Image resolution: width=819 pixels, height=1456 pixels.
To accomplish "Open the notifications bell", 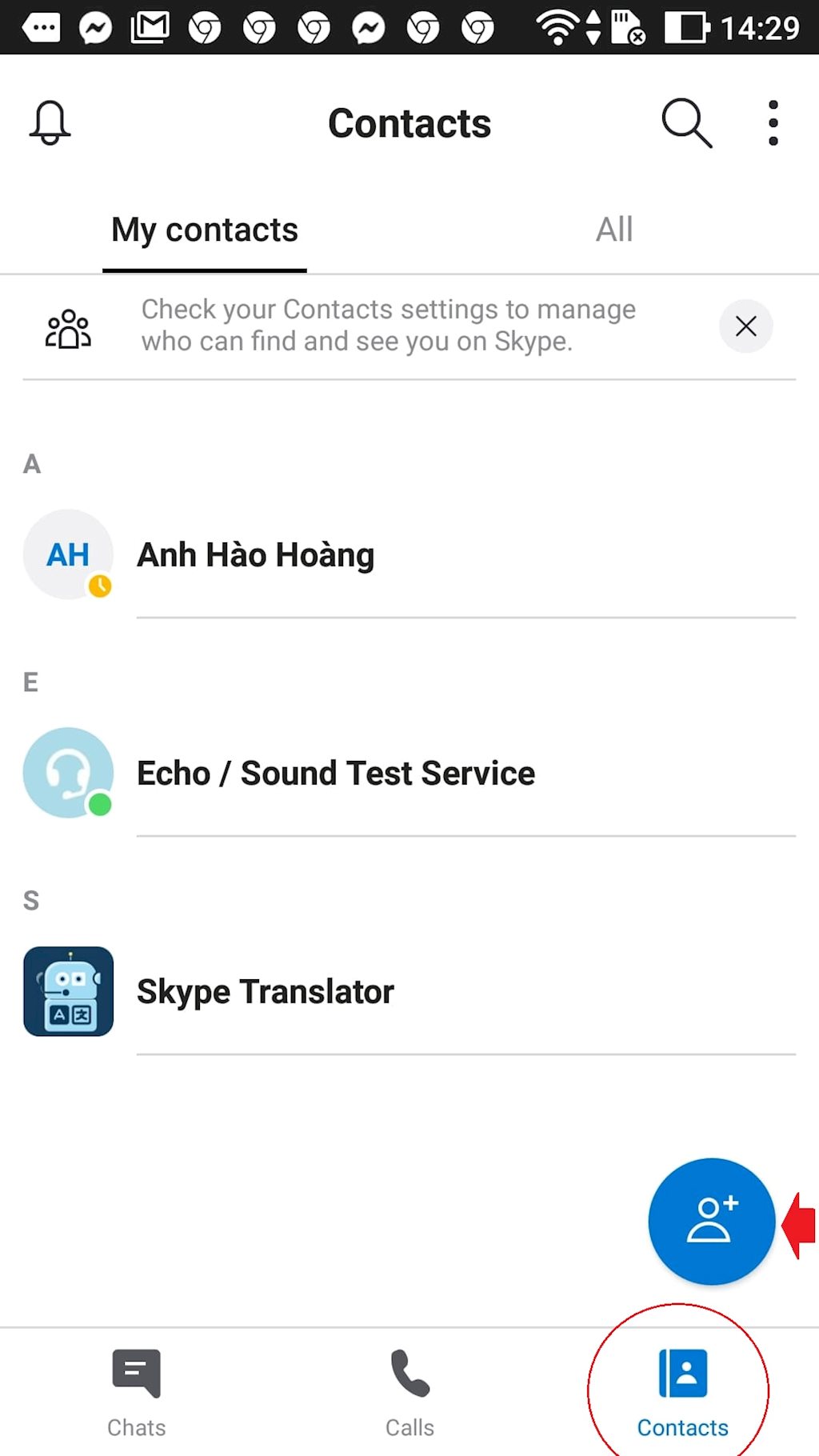I will [49, 122].
